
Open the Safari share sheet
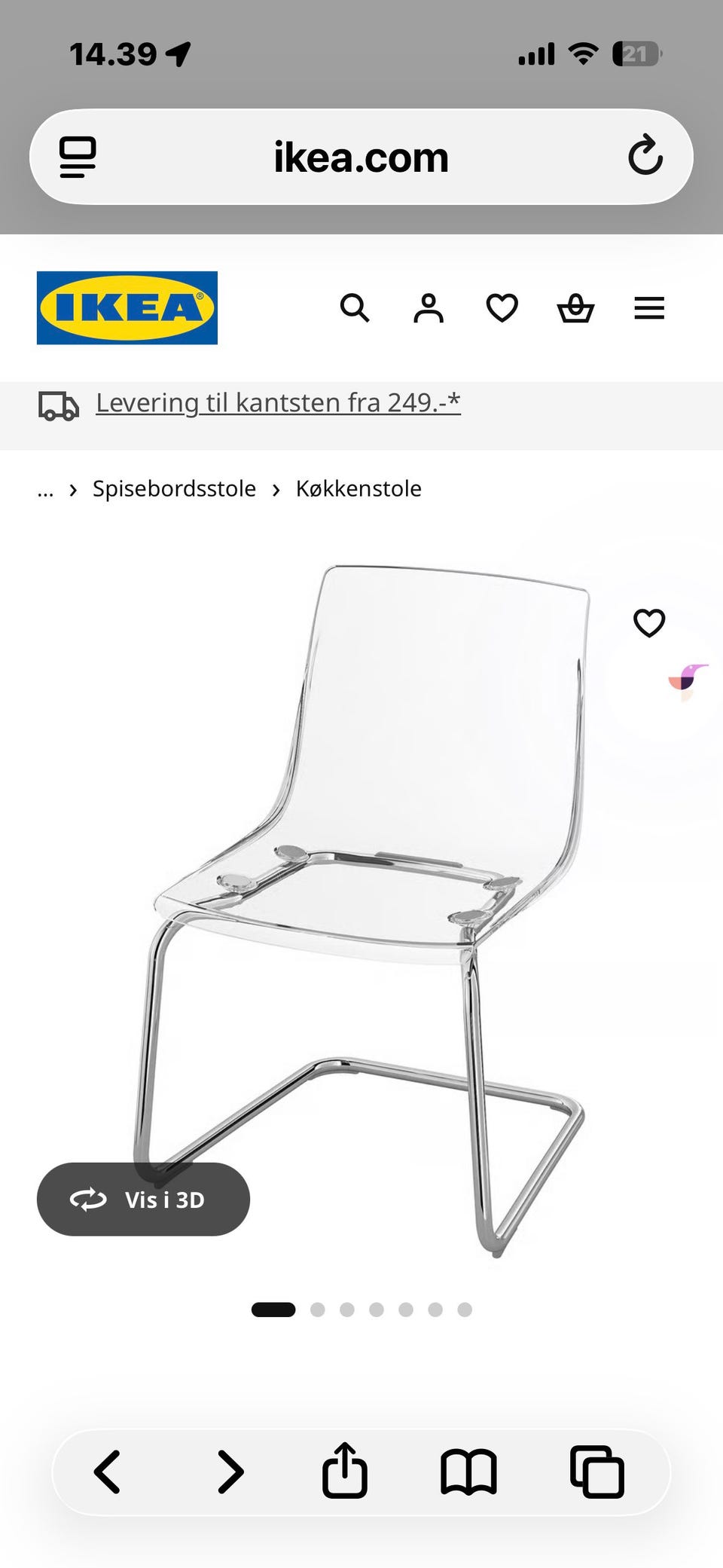[x=345, y=1470]
